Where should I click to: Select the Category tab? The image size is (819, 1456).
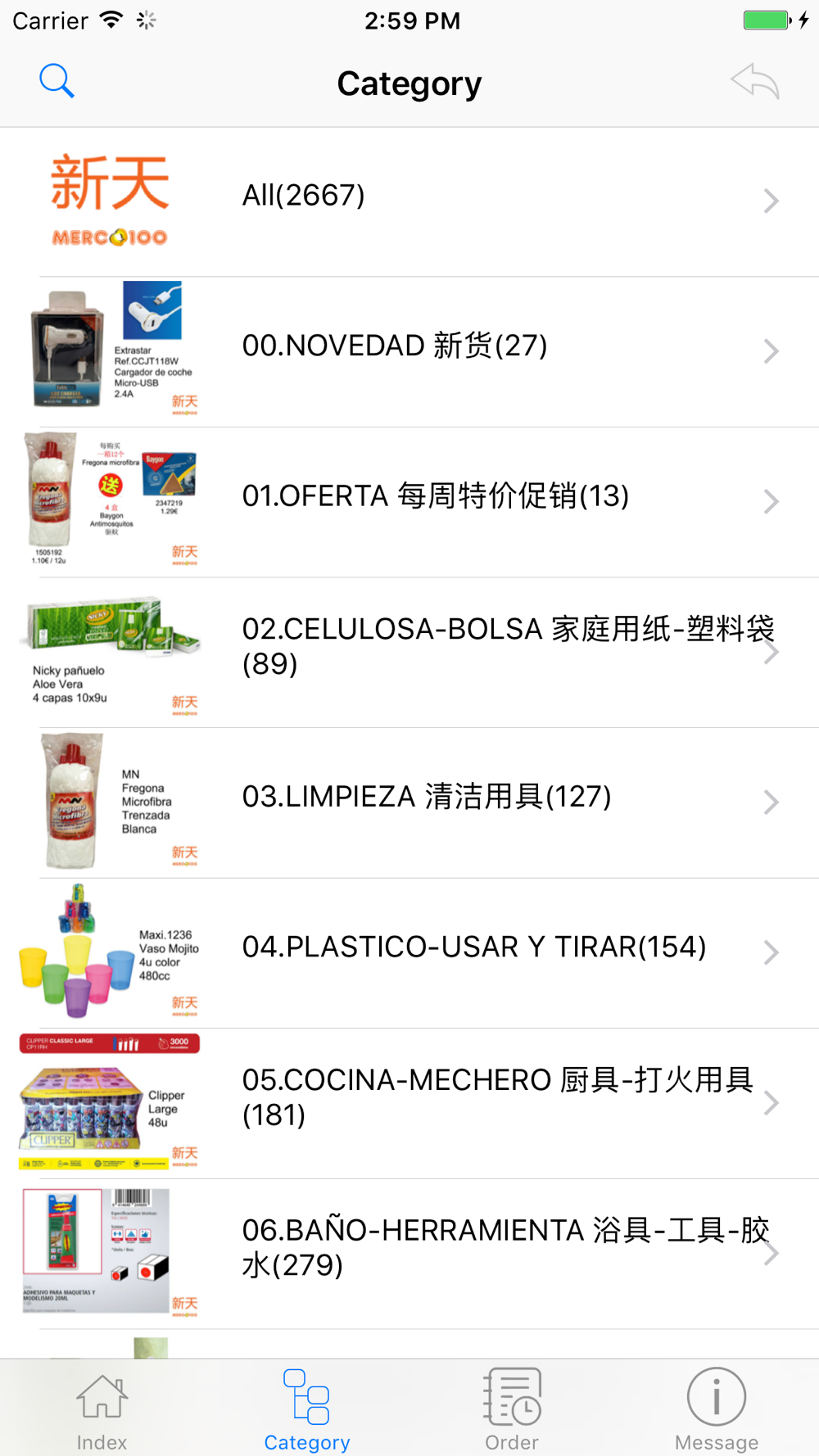[307, 1409]
